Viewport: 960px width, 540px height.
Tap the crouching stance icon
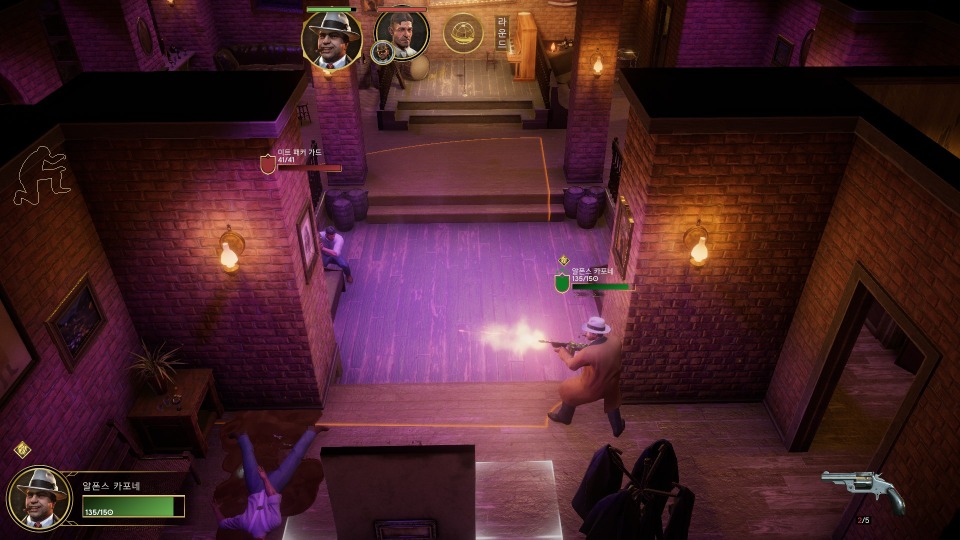tap(41, 175)
